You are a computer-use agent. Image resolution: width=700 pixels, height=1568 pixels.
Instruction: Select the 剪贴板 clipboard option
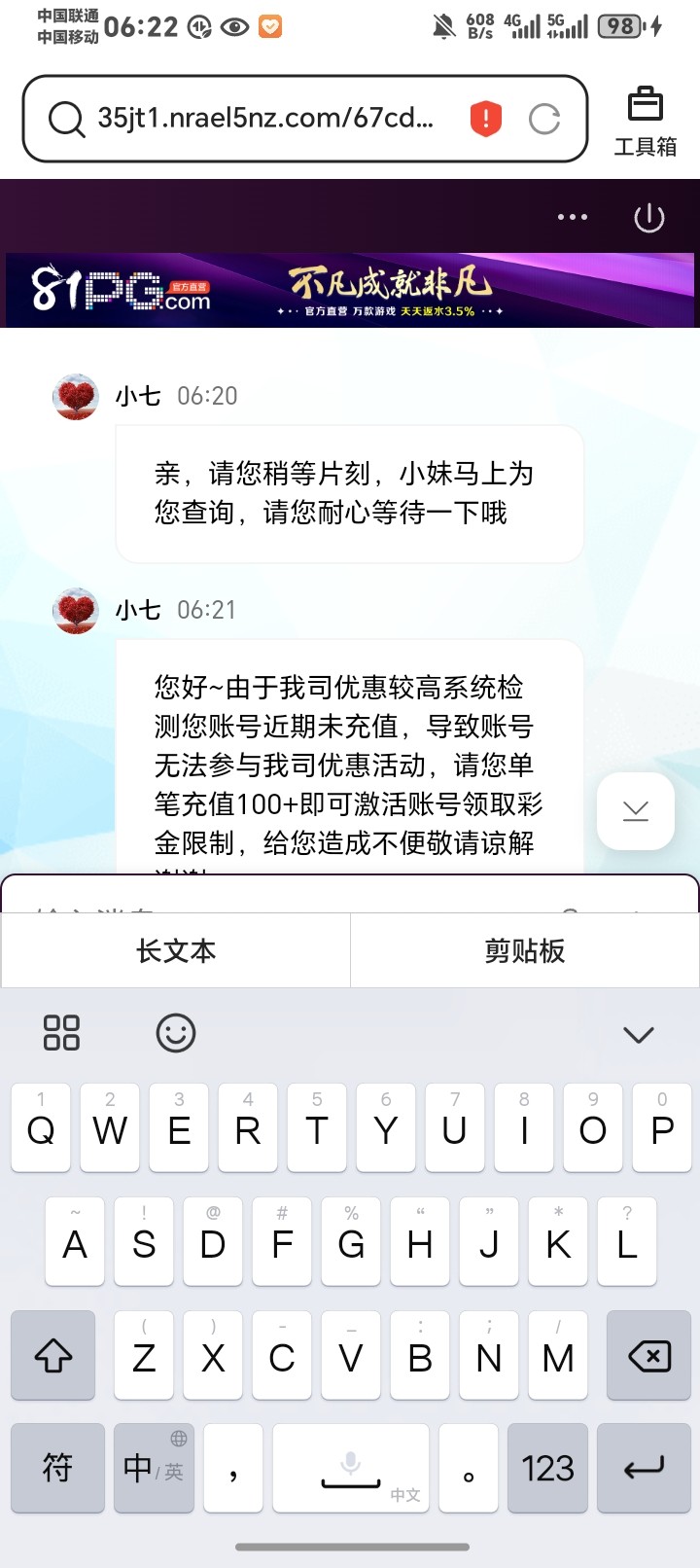(525, 950)
